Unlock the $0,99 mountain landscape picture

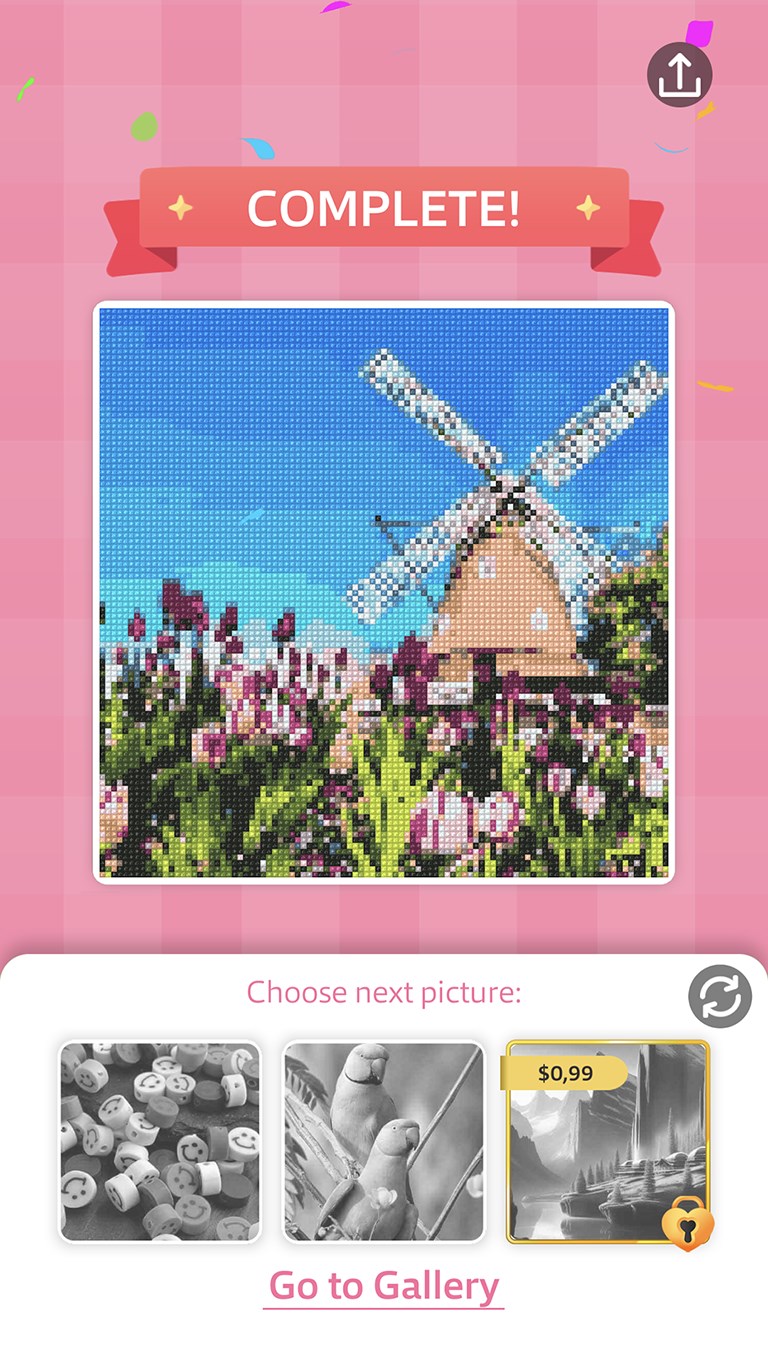tap(608, 1142)
